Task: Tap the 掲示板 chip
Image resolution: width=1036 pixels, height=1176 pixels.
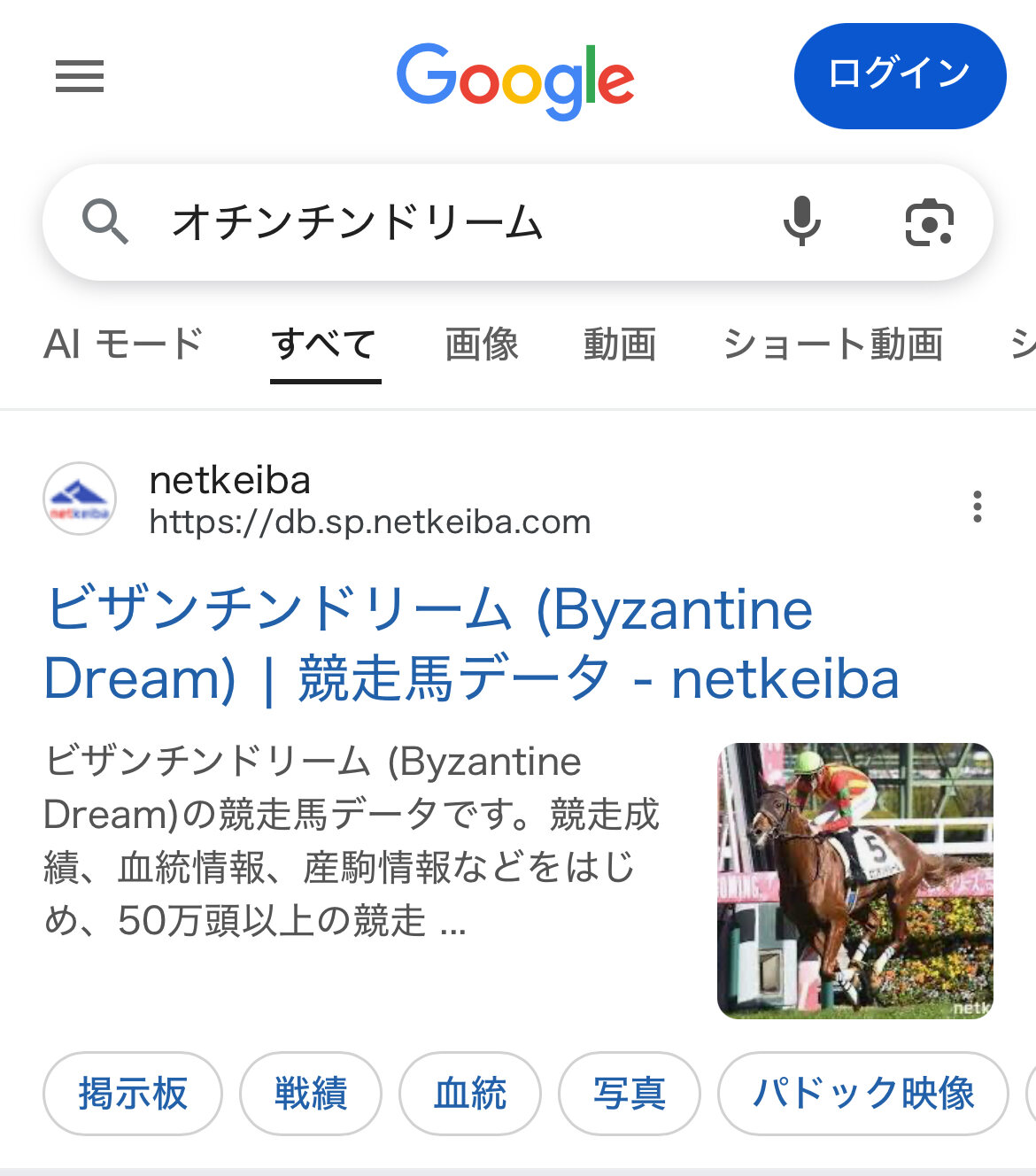Action: click(x=133, y=1093)
